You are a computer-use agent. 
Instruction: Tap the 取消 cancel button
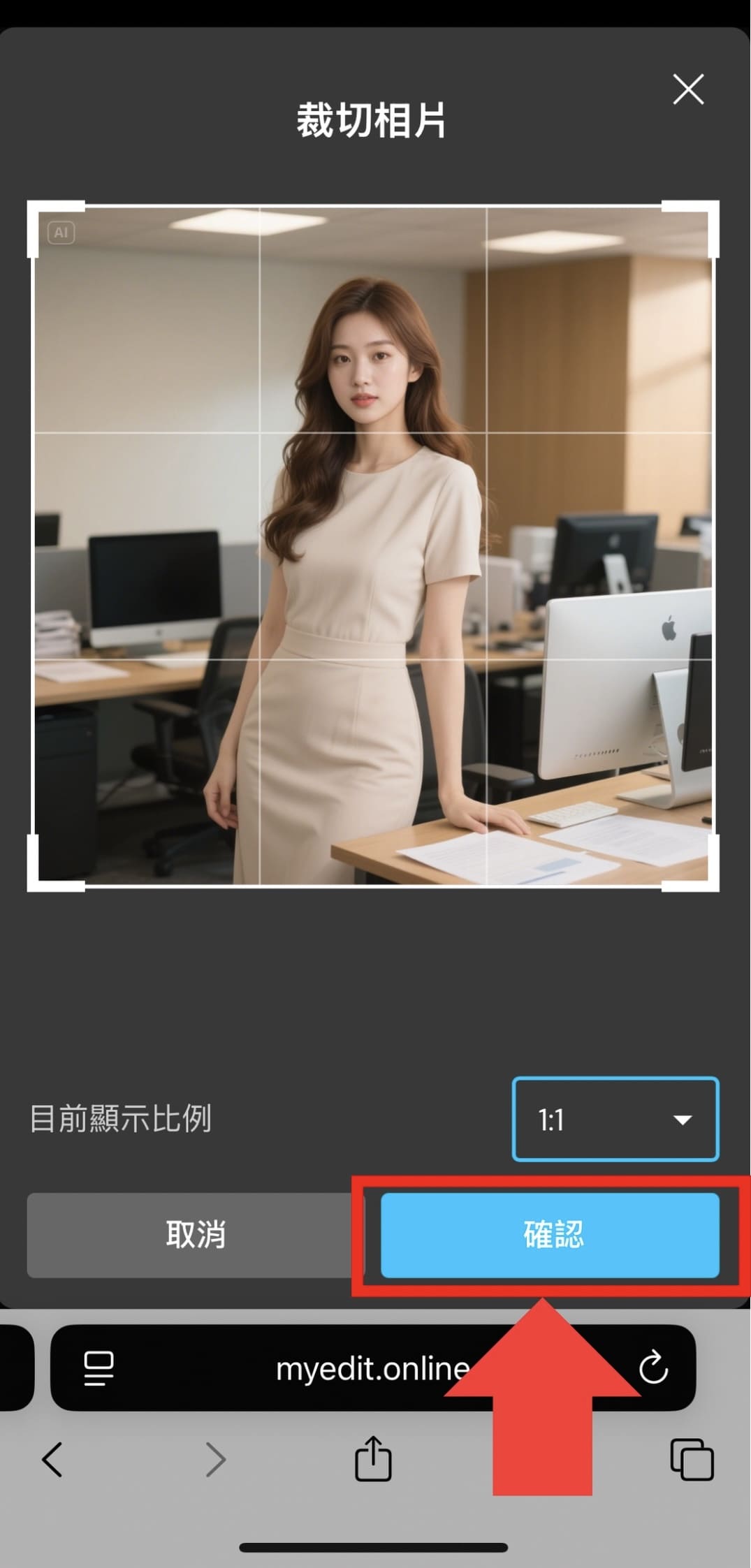[x=195, y=1234]
